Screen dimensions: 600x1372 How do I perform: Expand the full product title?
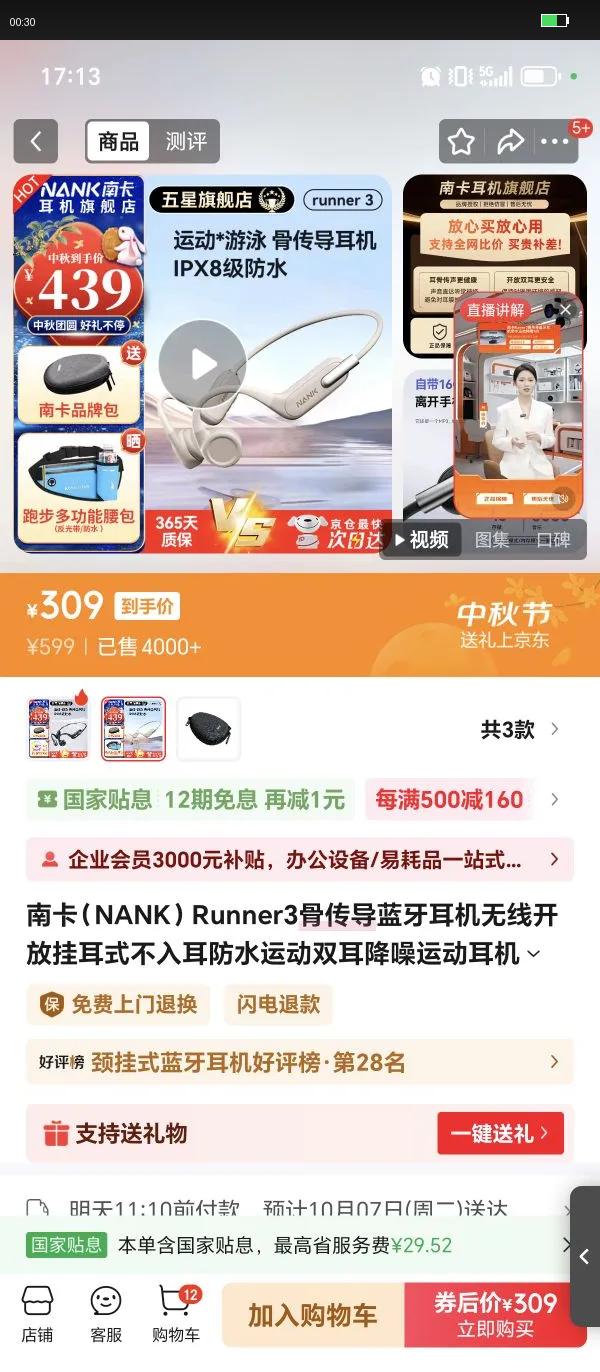coord(534,954)
